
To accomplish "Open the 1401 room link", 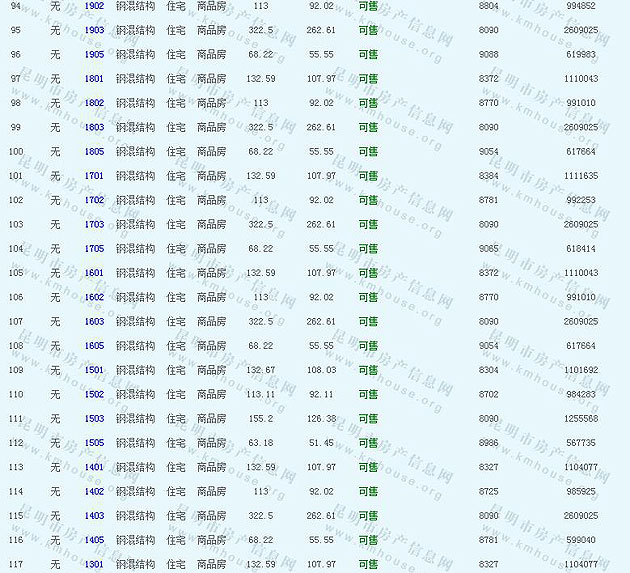I will click(94, 467).
